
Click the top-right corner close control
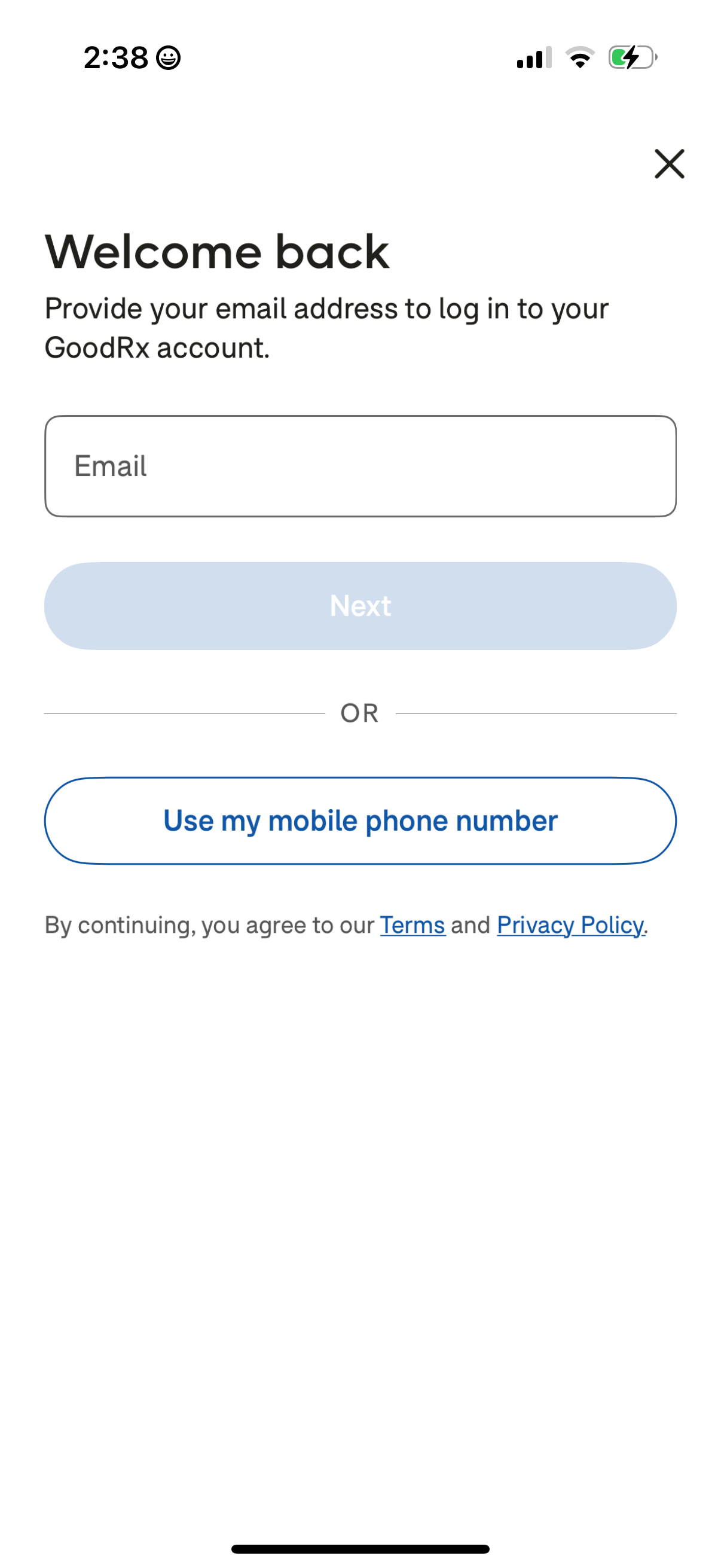668,163
